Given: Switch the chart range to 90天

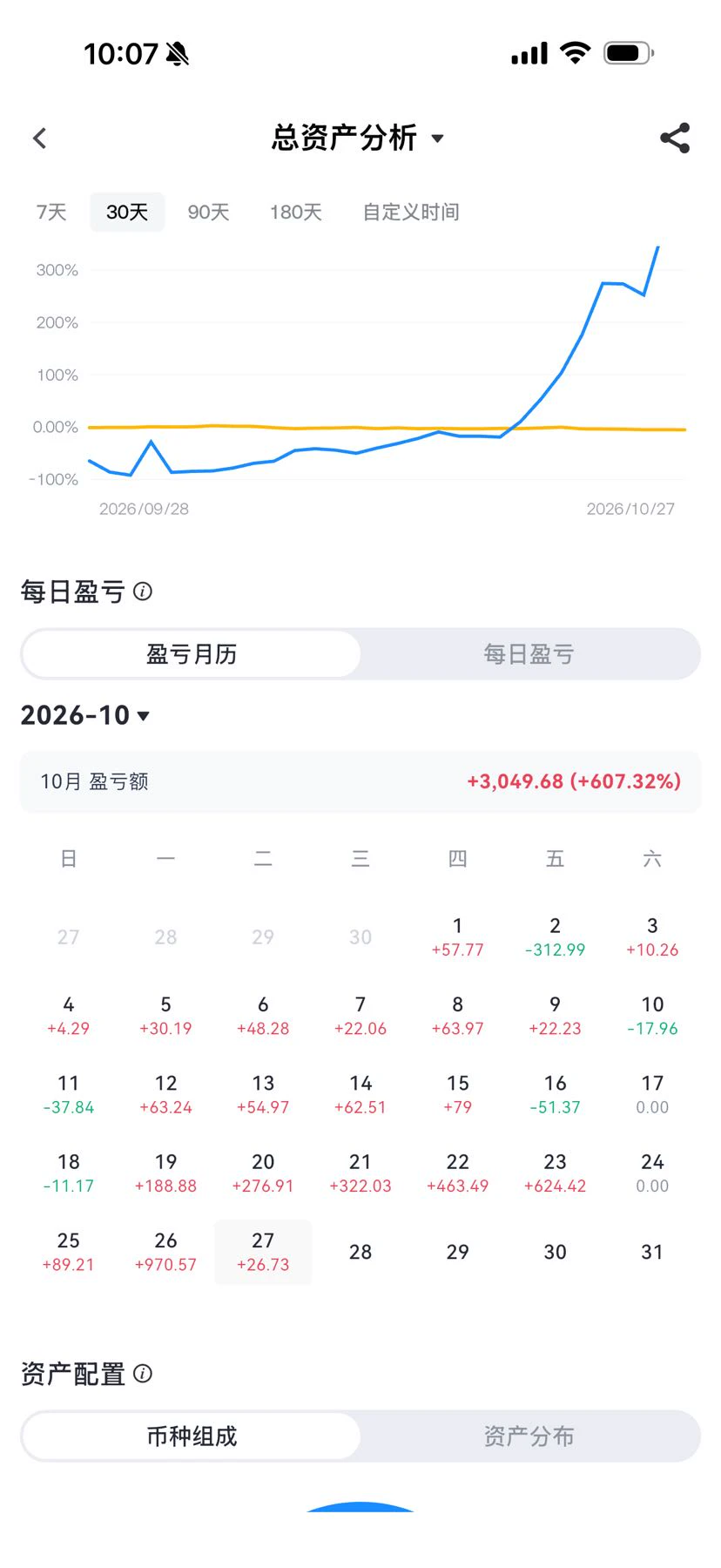Looking at the screenshot, I should click(x=208, y=212).
